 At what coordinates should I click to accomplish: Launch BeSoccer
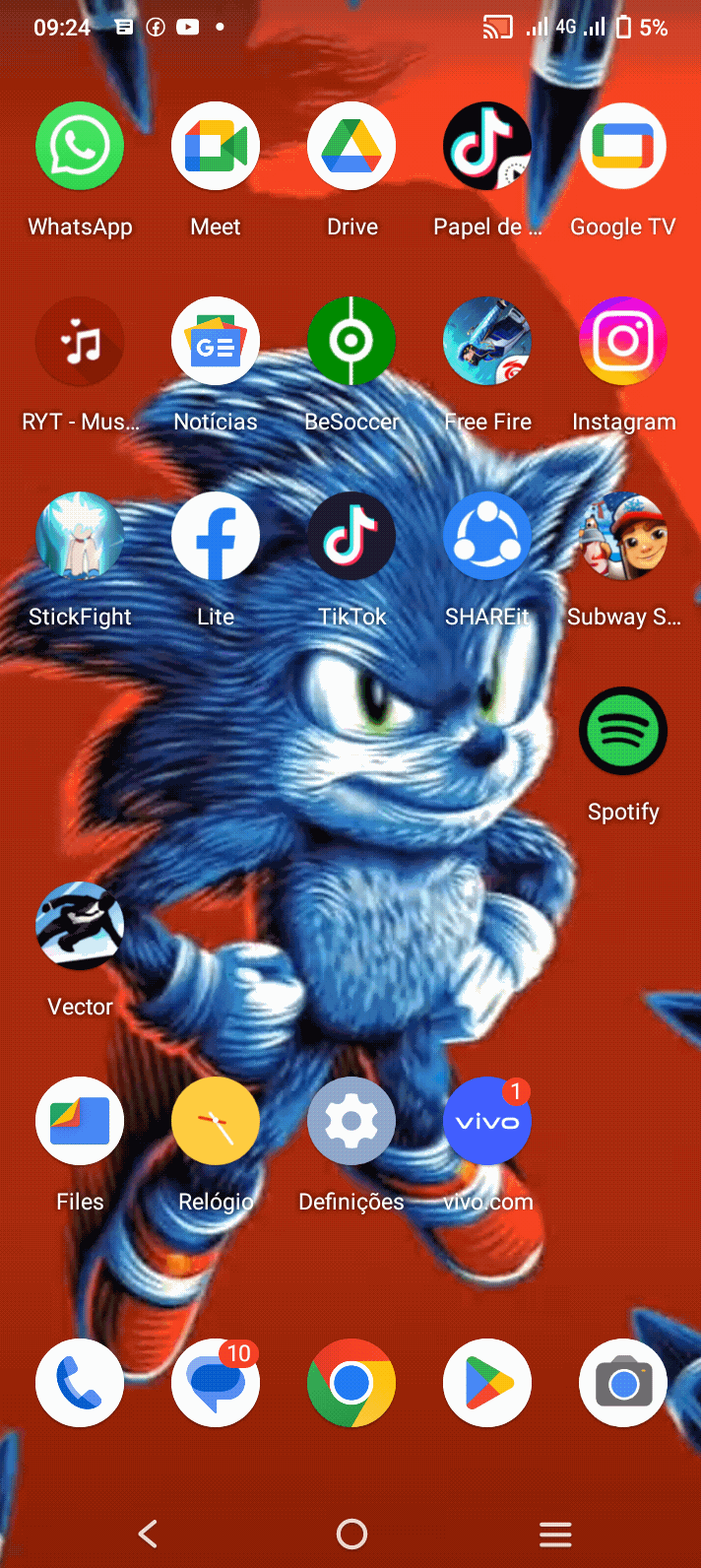tap(351, 342)
